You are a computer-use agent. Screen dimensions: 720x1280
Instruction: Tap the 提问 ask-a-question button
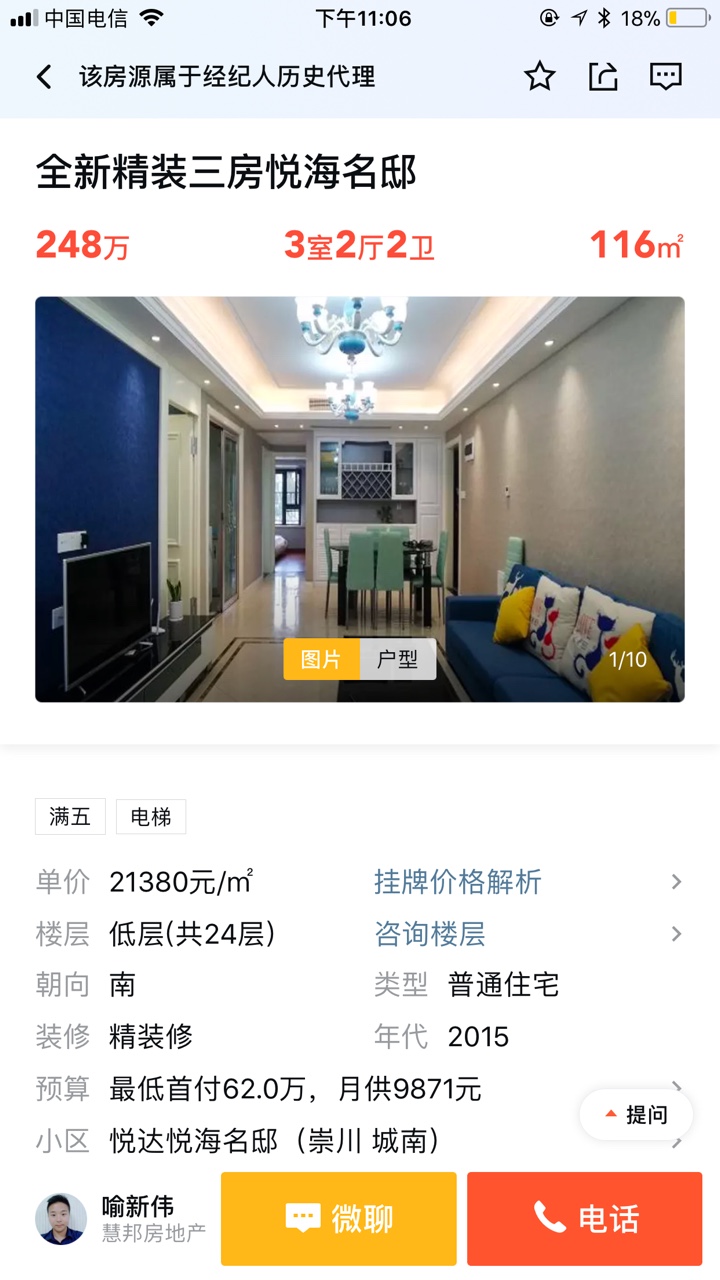(637, 1115)
